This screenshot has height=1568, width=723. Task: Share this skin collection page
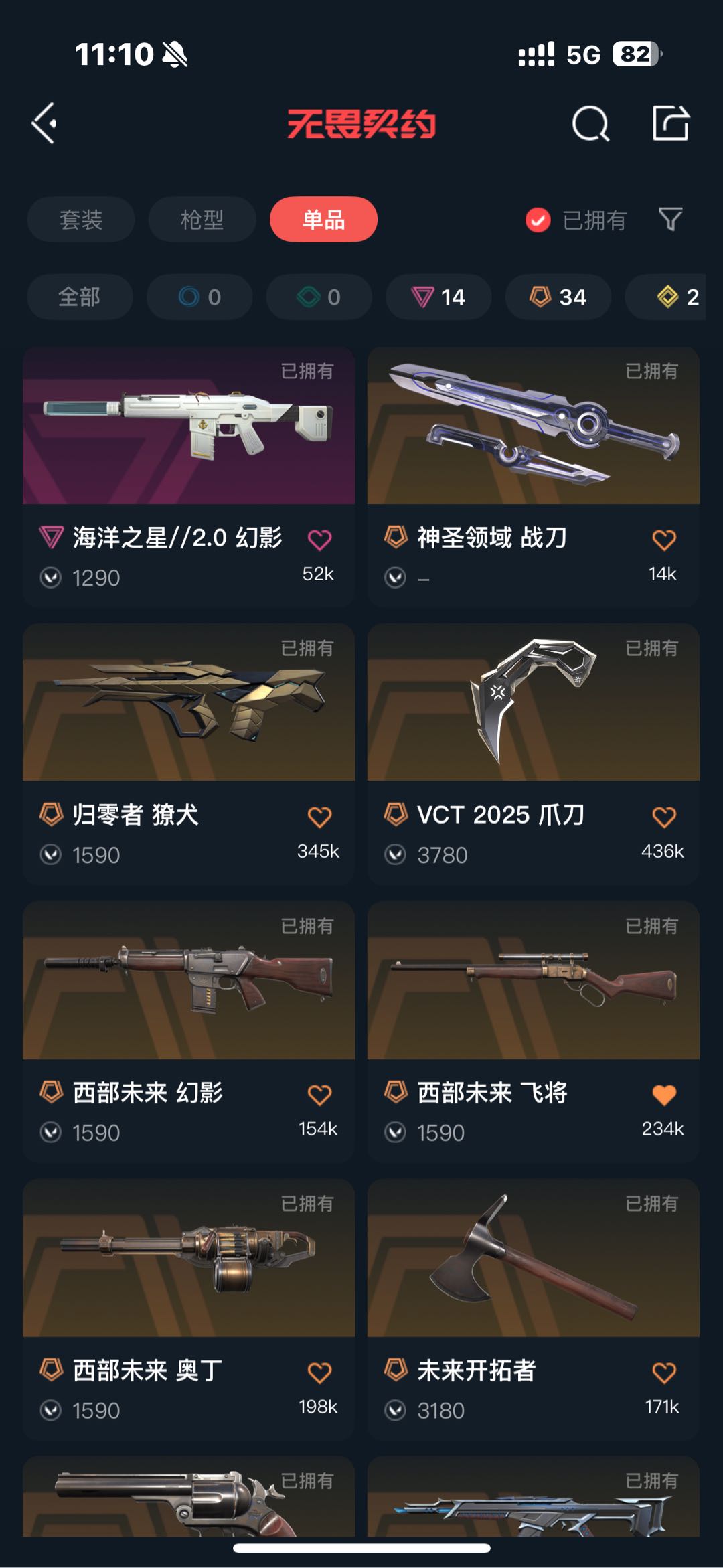pos(671,124)
